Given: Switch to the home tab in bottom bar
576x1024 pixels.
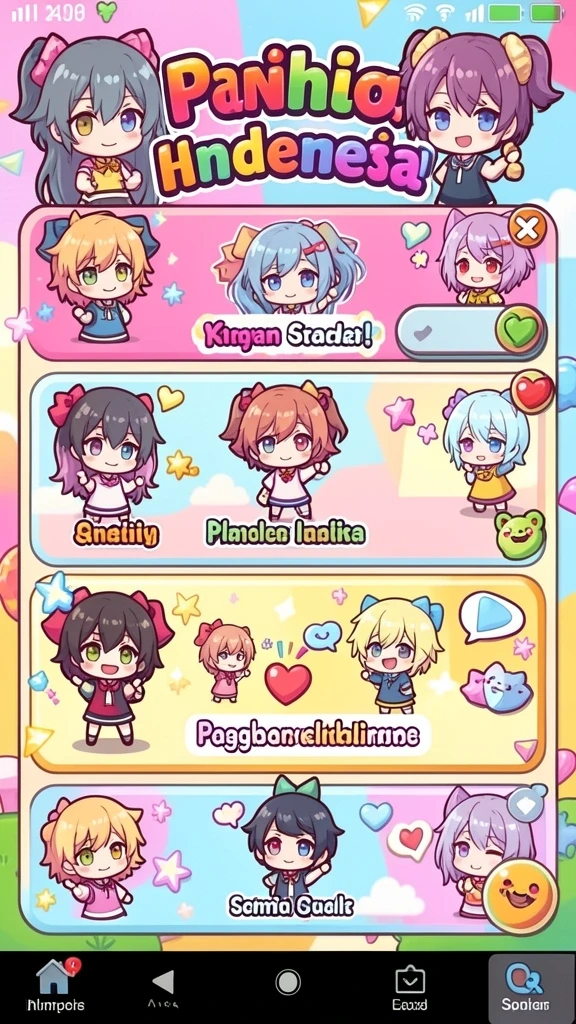Looking at the screenshot, I should pyautogui.click(x=54, y=985).
